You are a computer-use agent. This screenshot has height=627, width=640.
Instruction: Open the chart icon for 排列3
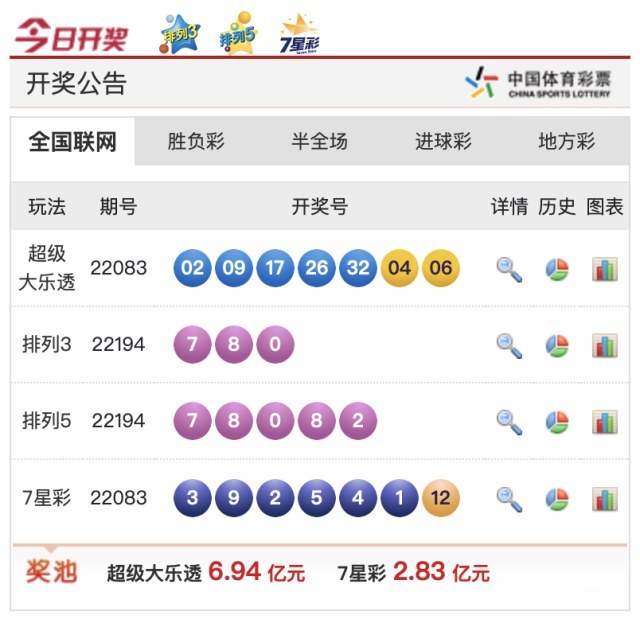[604, 345]
